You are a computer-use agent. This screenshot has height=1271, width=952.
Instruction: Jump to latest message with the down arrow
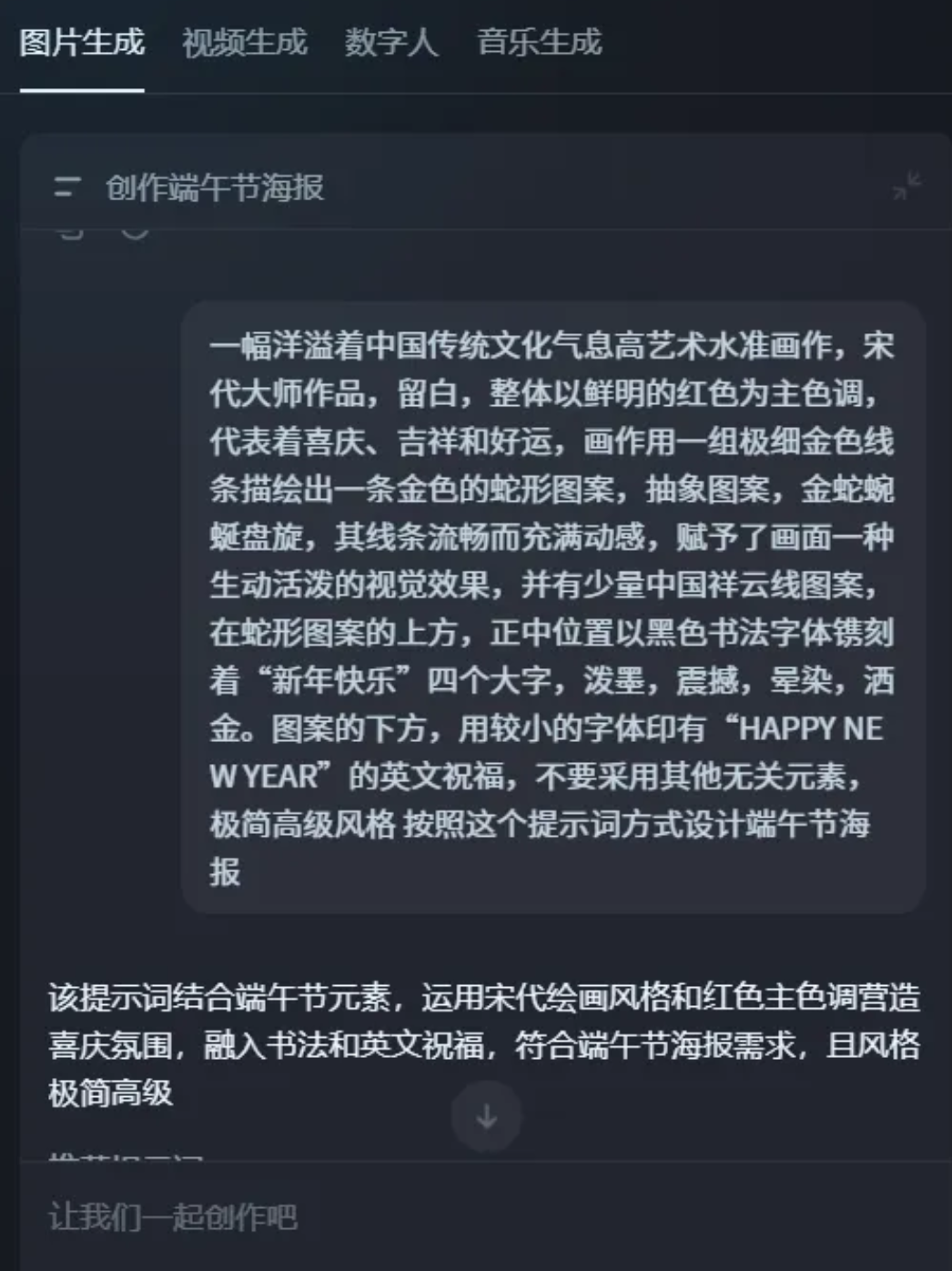[x=487, y=1117]
